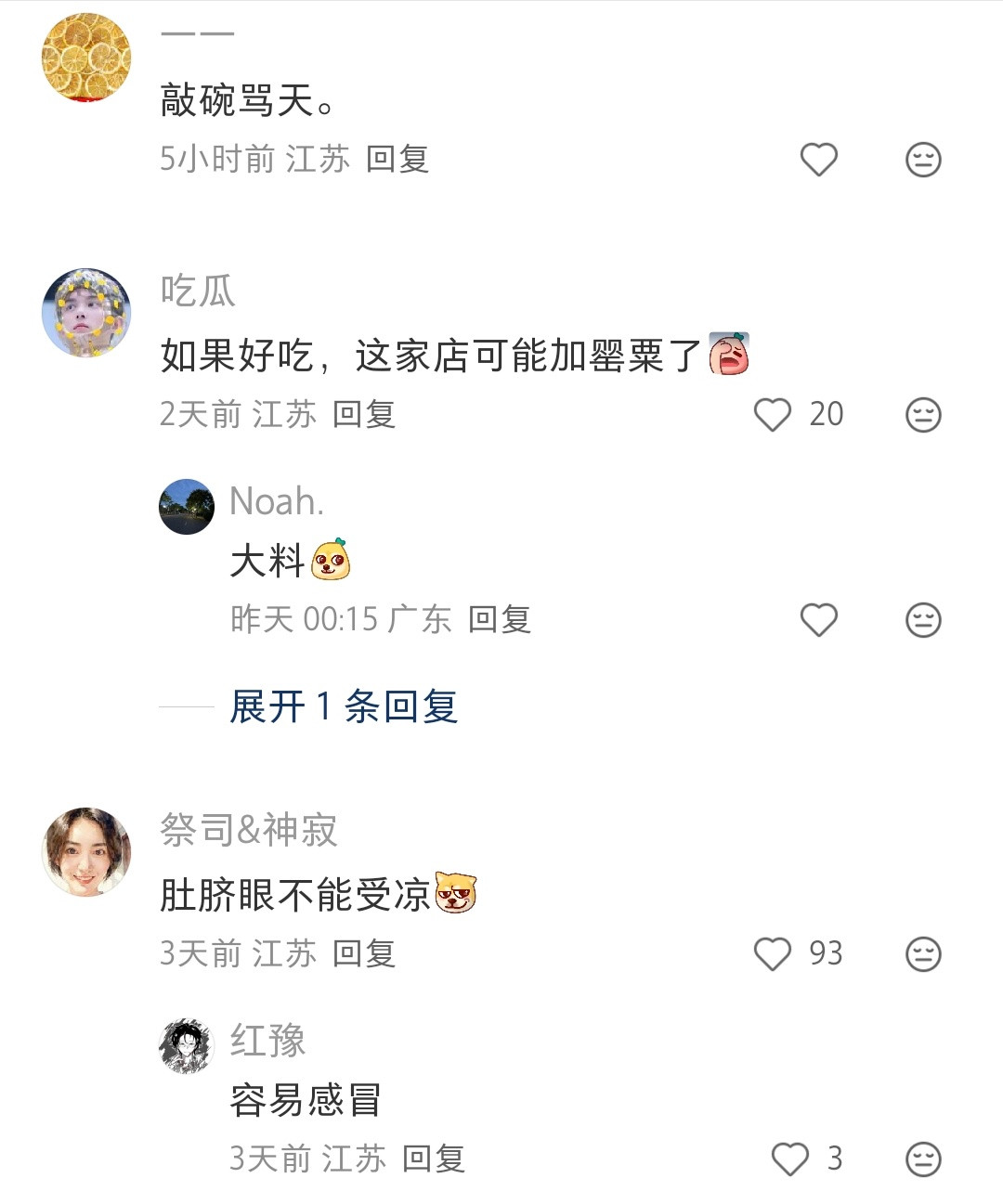Reply to 红豫's 容易感冒 reply
This screenshot has width=1003, height=1204.
[433, 1159]
